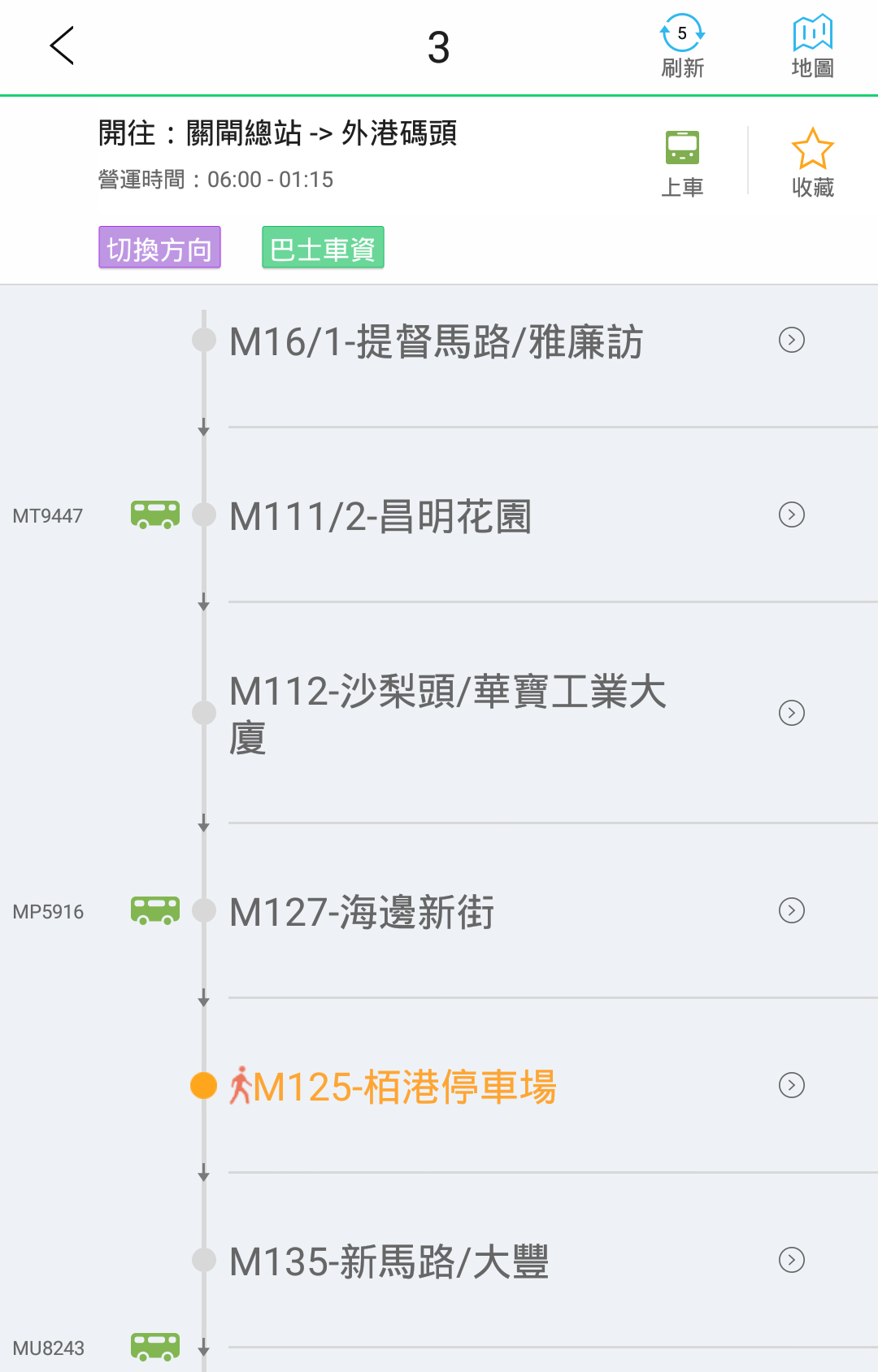Viewport: 878px width, 1372px height.
Task: View bus fare via 巴士車資
Action: (x=323, y=248)
